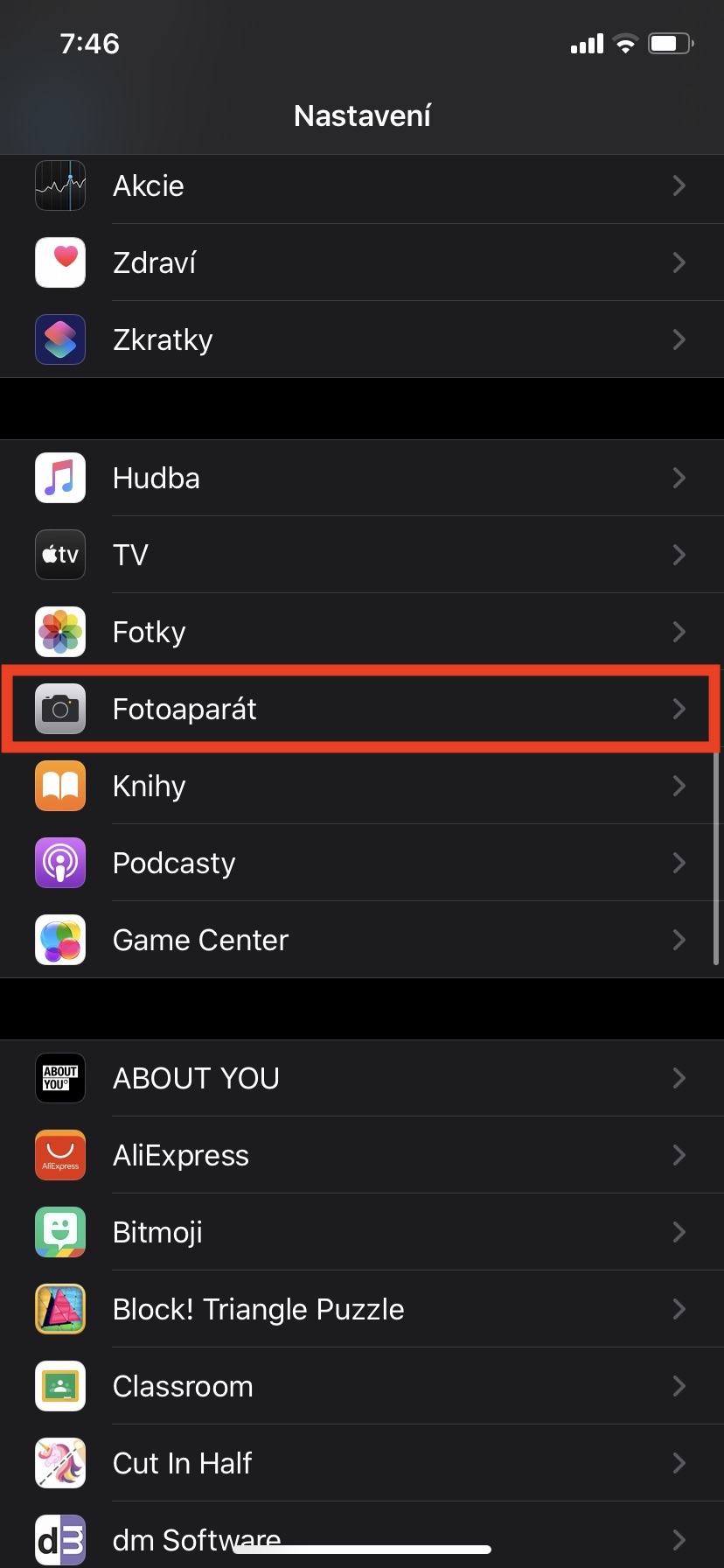The width and height of the screenshot is (724, 1568).
Task: Go to Cut In Half settings
Action: pyautogui.click(x=362, y=1463)
